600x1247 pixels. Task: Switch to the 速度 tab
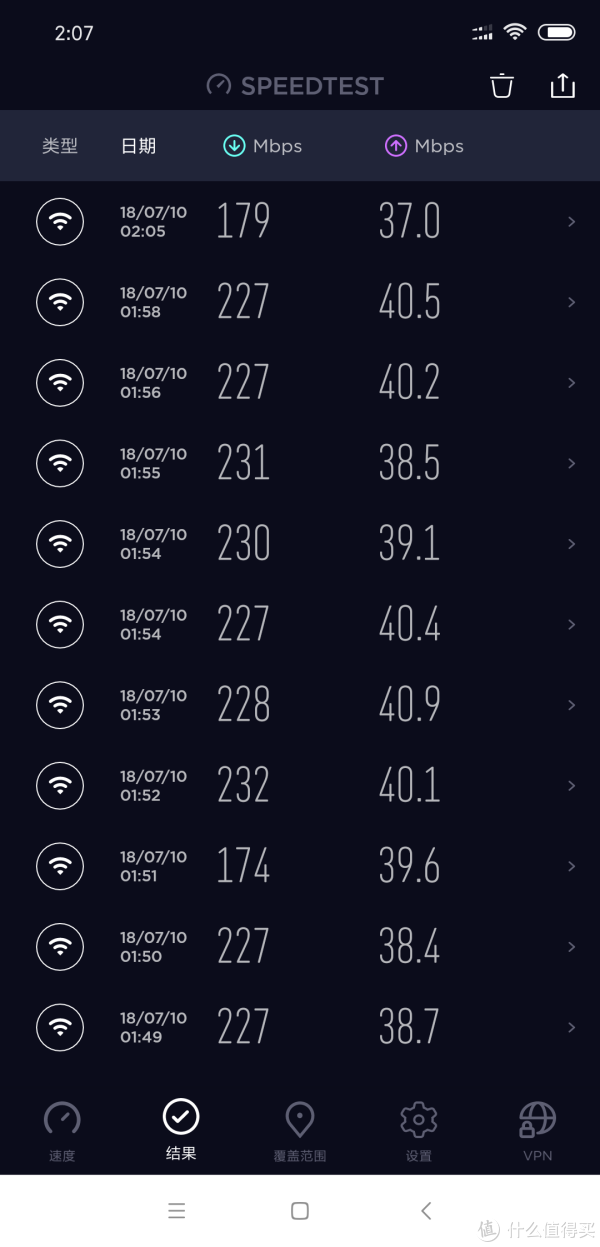pyautogui.click(x=62, y=1133)
